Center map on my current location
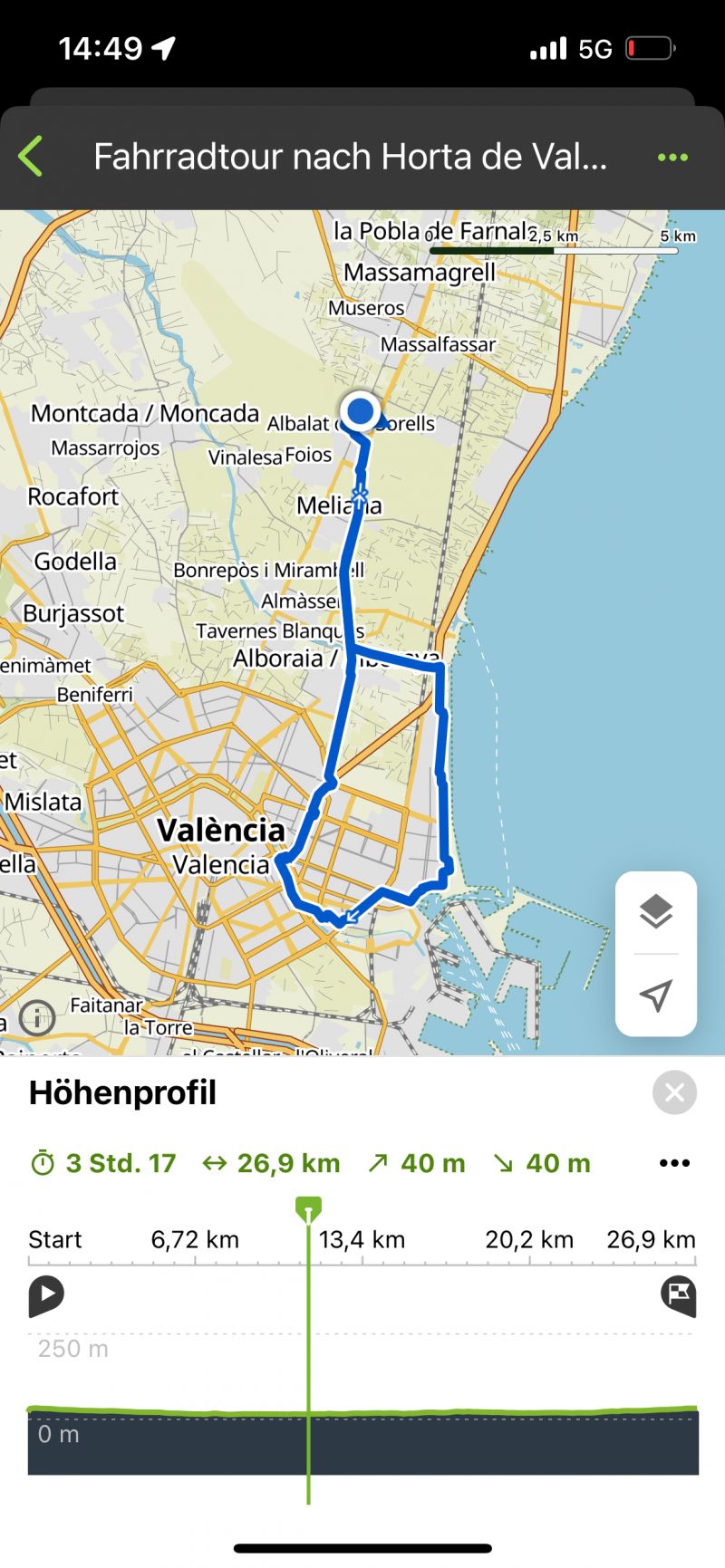The width and height of the screenshot is (725, 1568). tap(655, 995)
